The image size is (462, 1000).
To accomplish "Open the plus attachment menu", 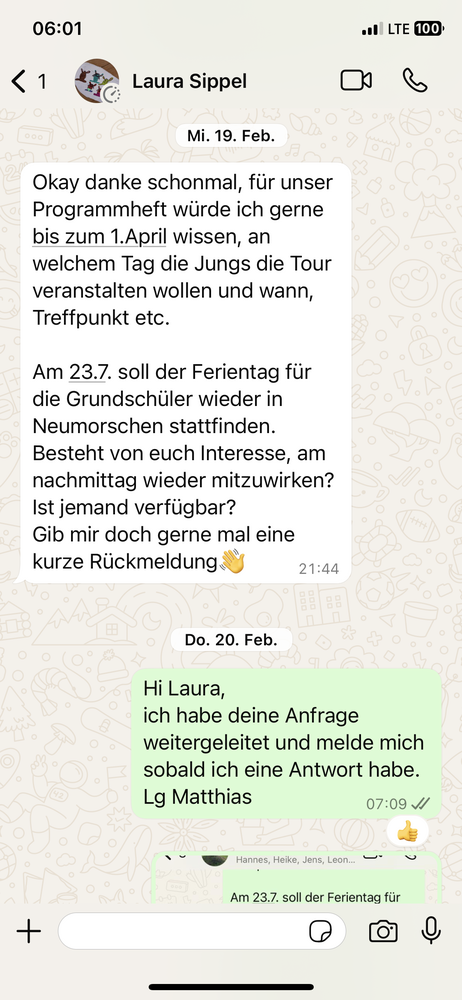I will (29, 931).
